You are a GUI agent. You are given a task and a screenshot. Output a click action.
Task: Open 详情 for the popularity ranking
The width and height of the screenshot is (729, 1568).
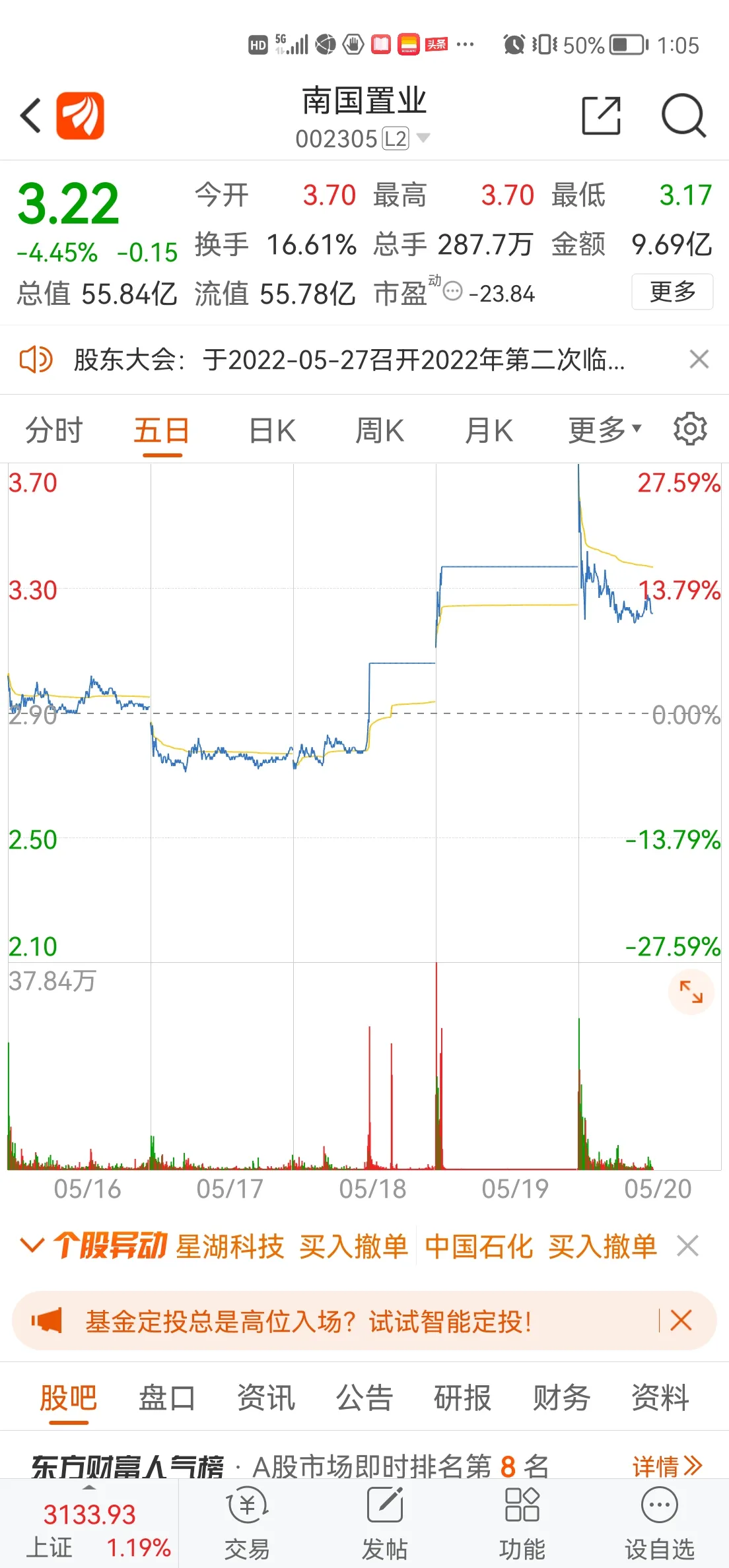tap(667, 1466)
